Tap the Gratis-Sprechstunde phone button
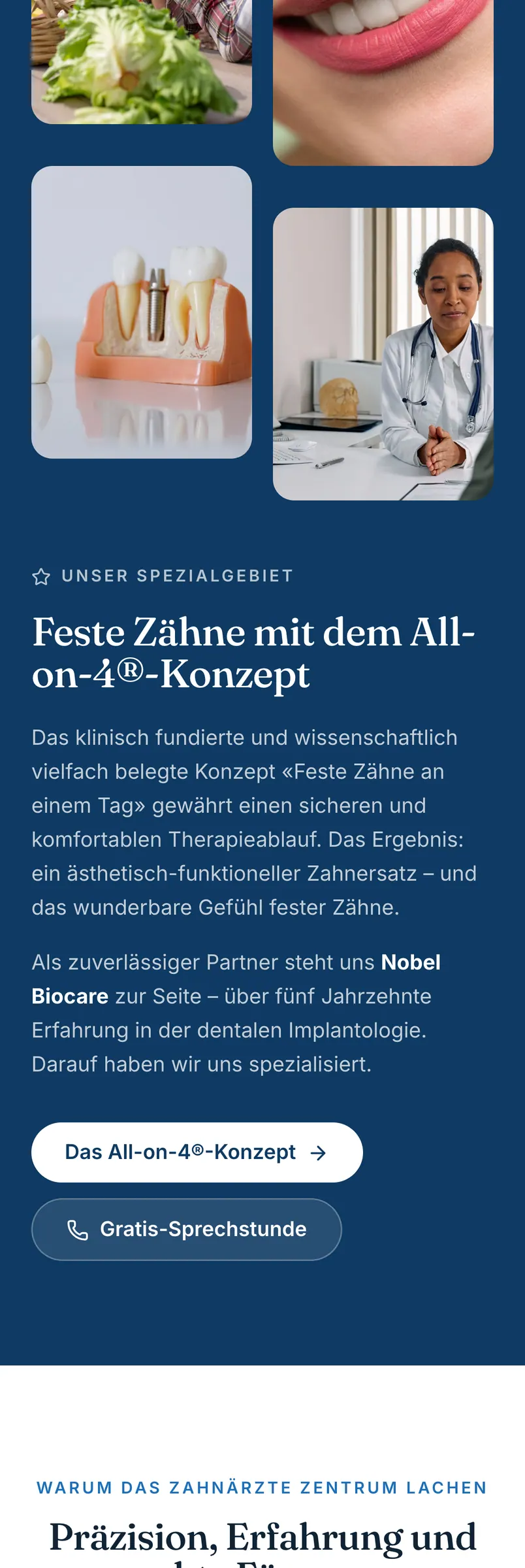The image size is (525, 1568). point(187,1230)
